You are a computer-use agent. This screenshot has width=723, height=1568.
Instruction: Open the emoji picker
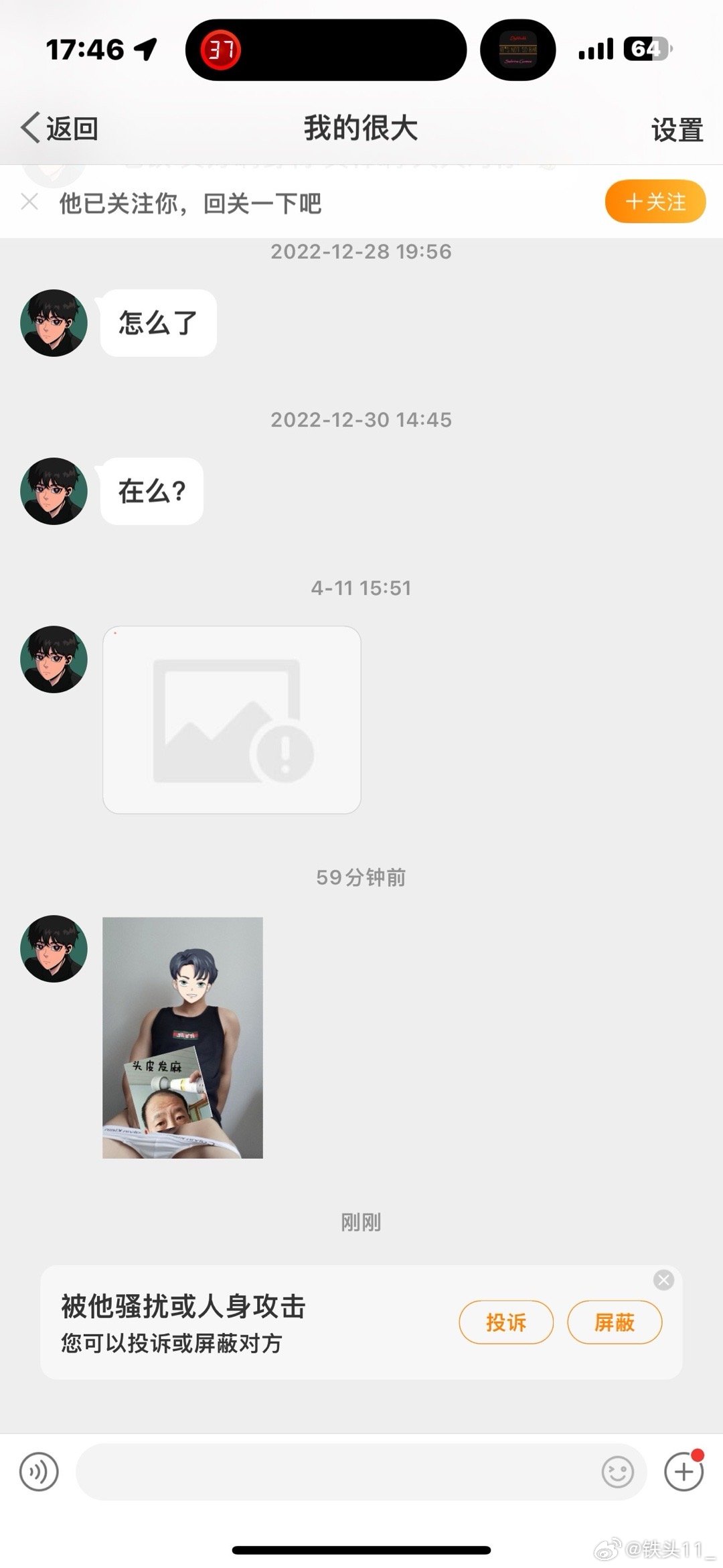(x=617, y=1472)
